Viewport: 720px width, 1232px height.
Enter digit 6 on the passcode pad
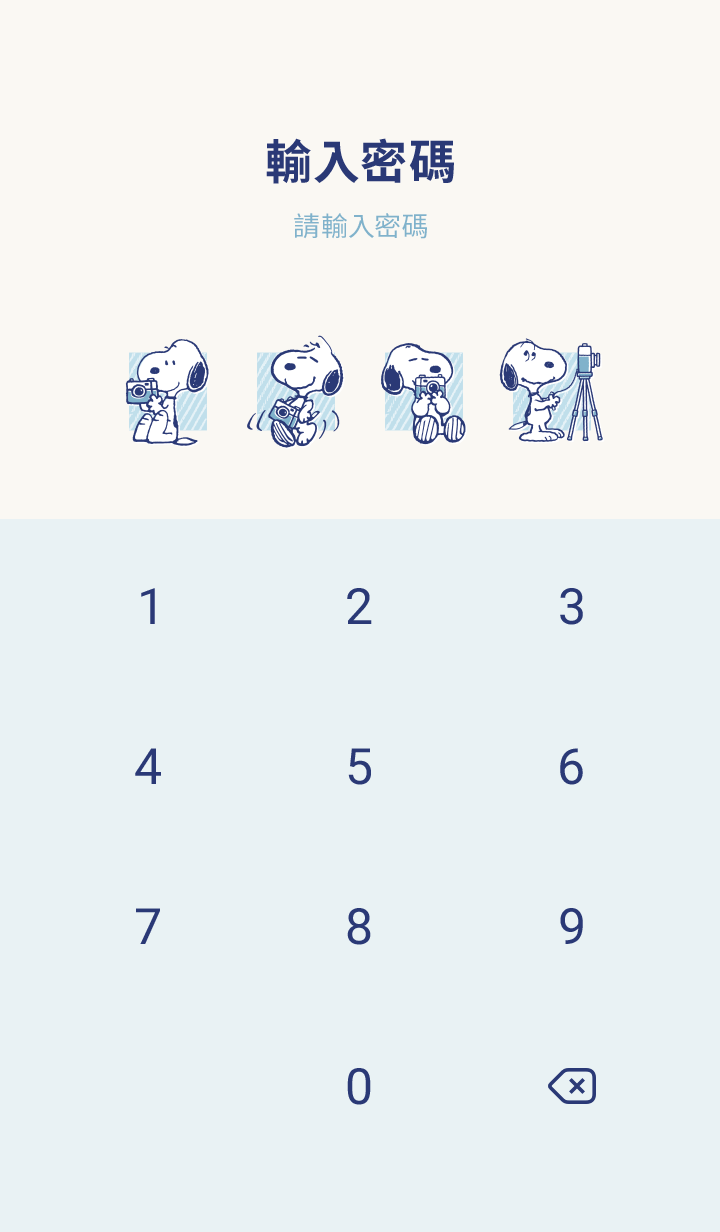(x=571, y=767)
